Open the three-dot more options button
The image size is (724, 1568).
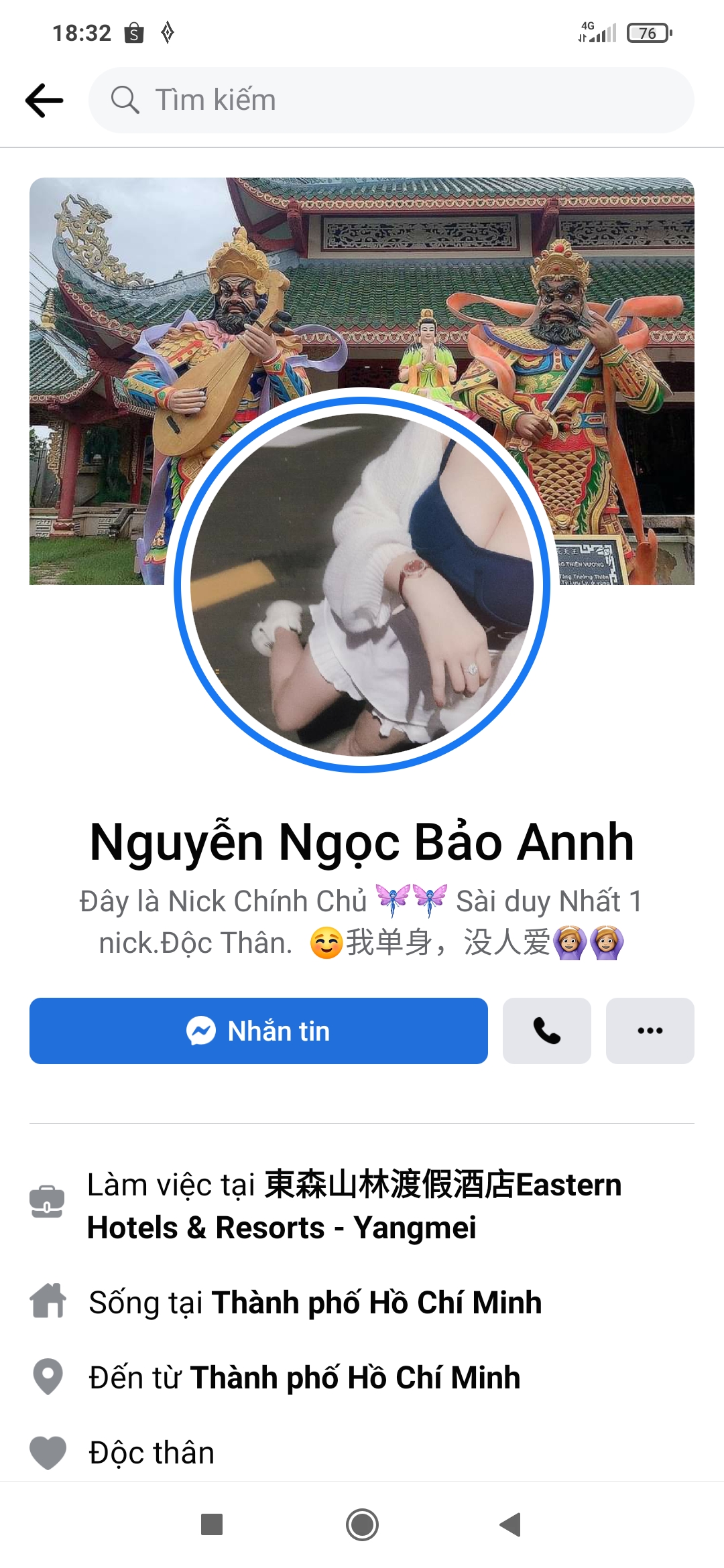tap(650, 1031)
